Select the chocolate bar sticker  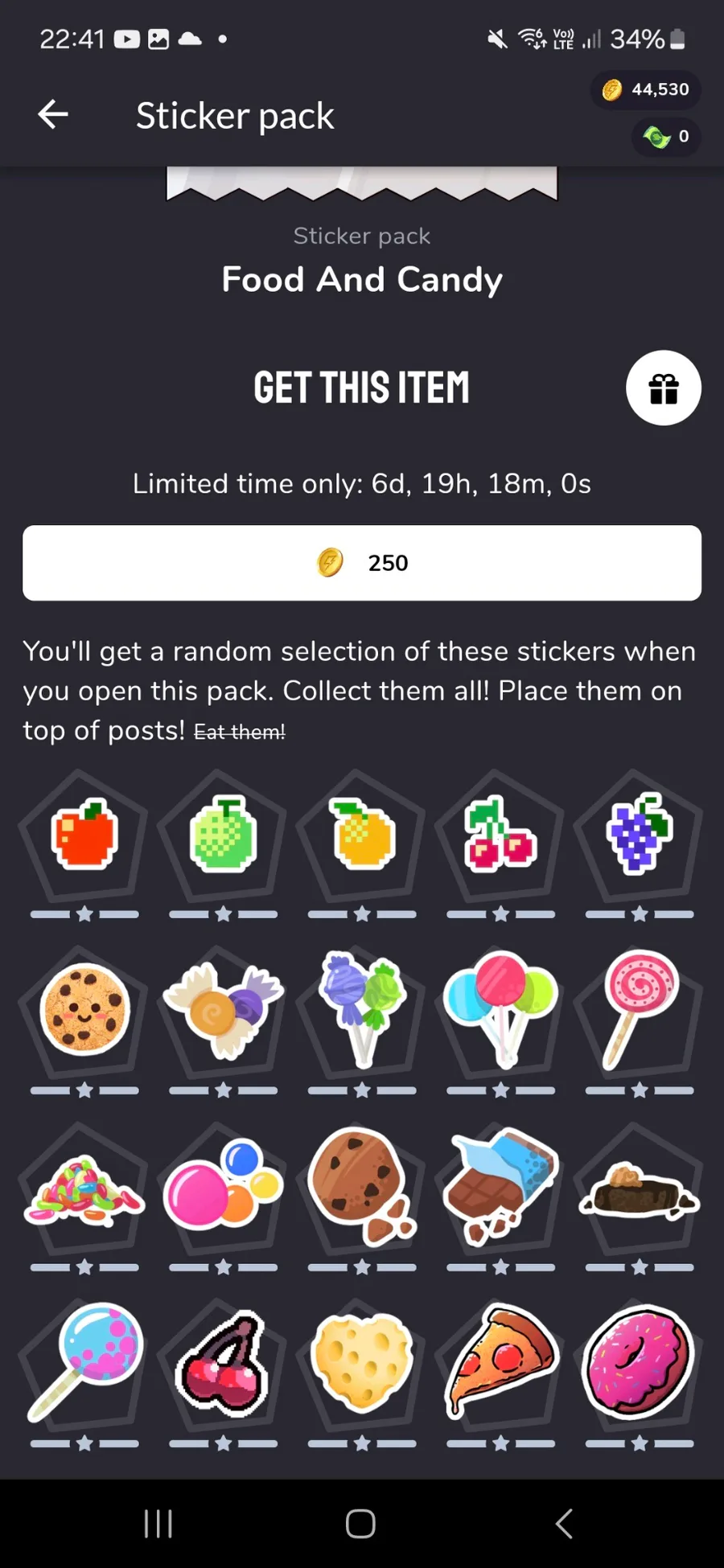pos(500,1186)
